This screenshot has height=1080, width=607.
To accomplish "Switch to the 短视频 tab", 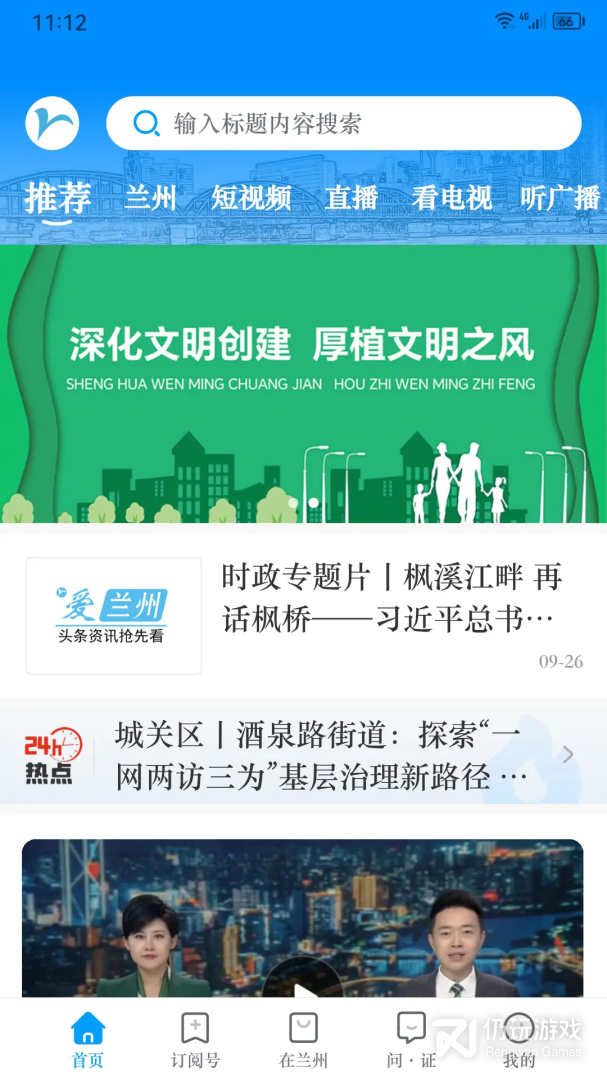I will [250, 198].
